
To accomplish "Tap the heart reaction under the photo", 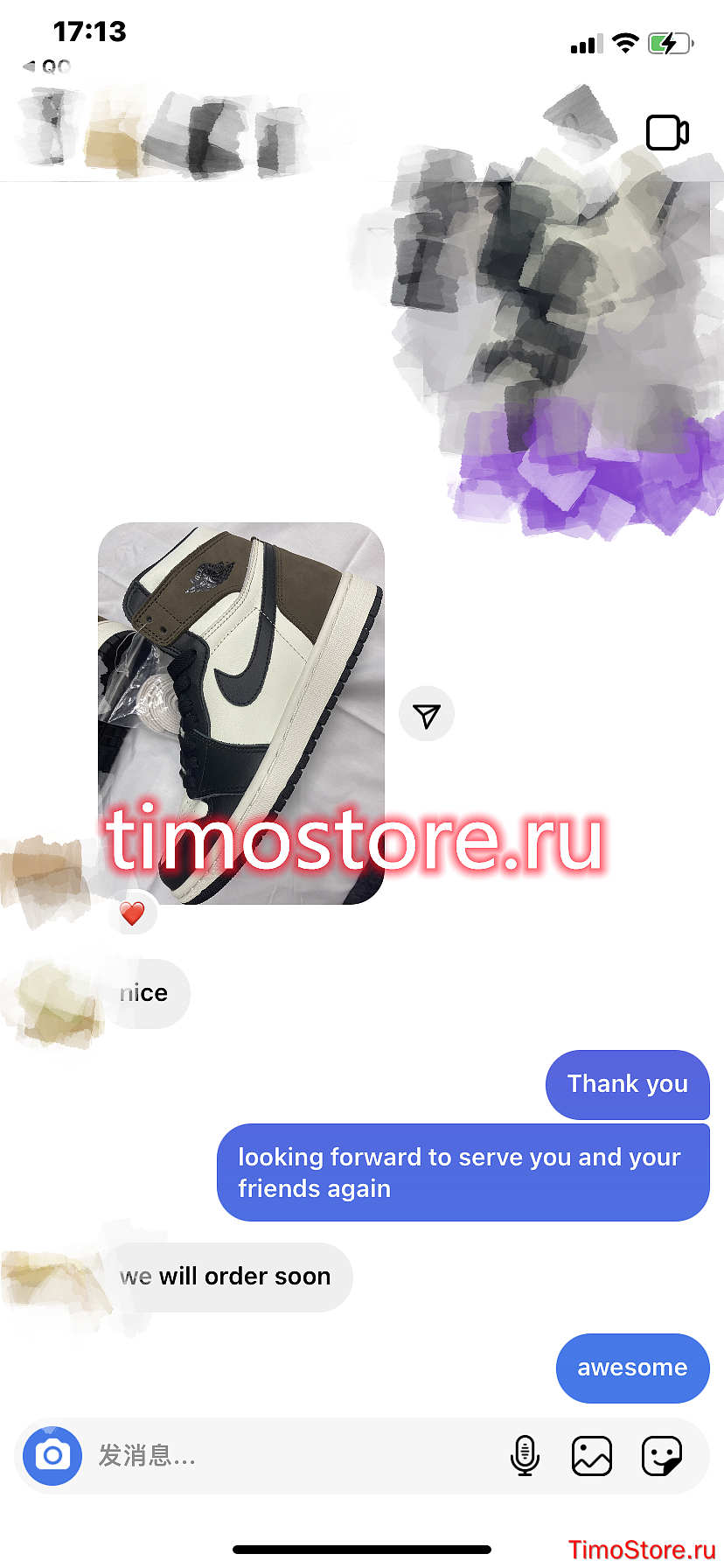I will tap(132, 913).
